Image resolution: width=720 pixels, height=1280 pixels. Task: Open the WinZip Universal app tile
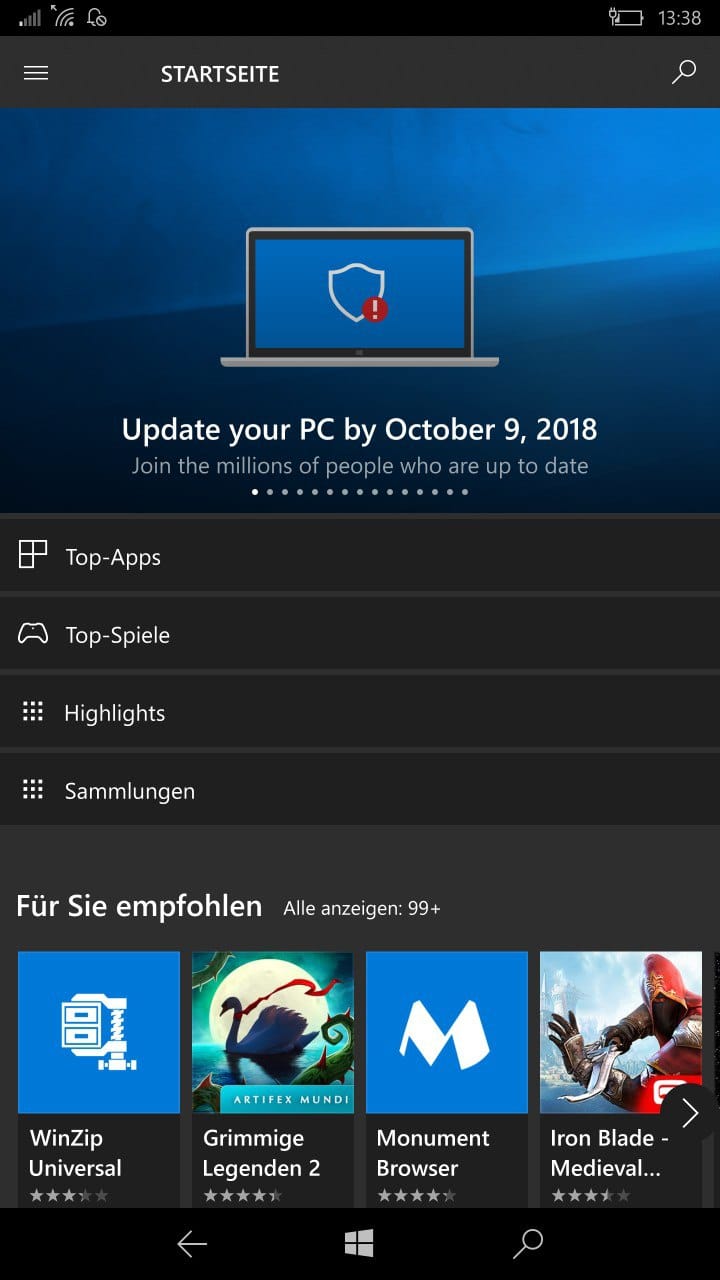pos(99,1079)
